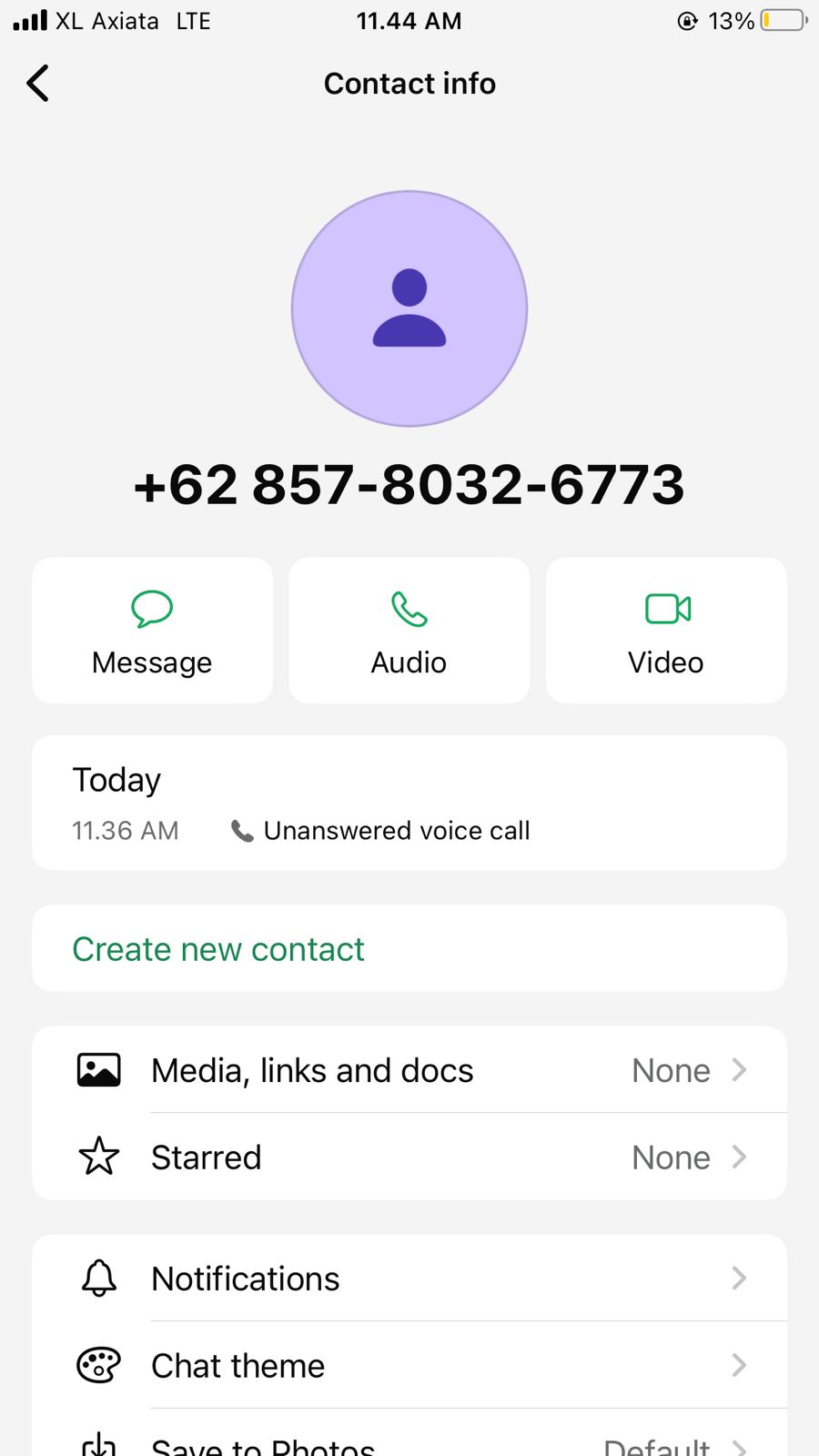Start a video call

tap(666, 631)
